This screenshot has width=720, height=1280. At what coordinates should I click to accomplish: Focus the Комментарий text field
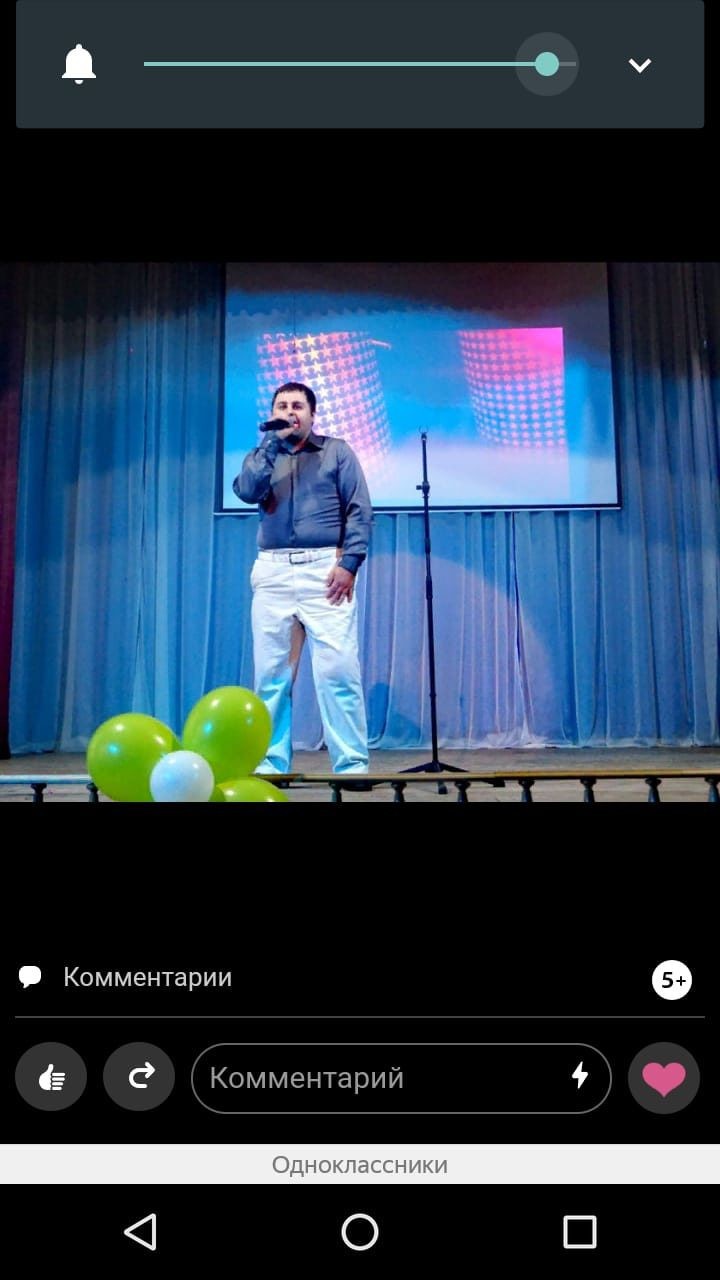pyautogui.click(x=380, y=1078)
